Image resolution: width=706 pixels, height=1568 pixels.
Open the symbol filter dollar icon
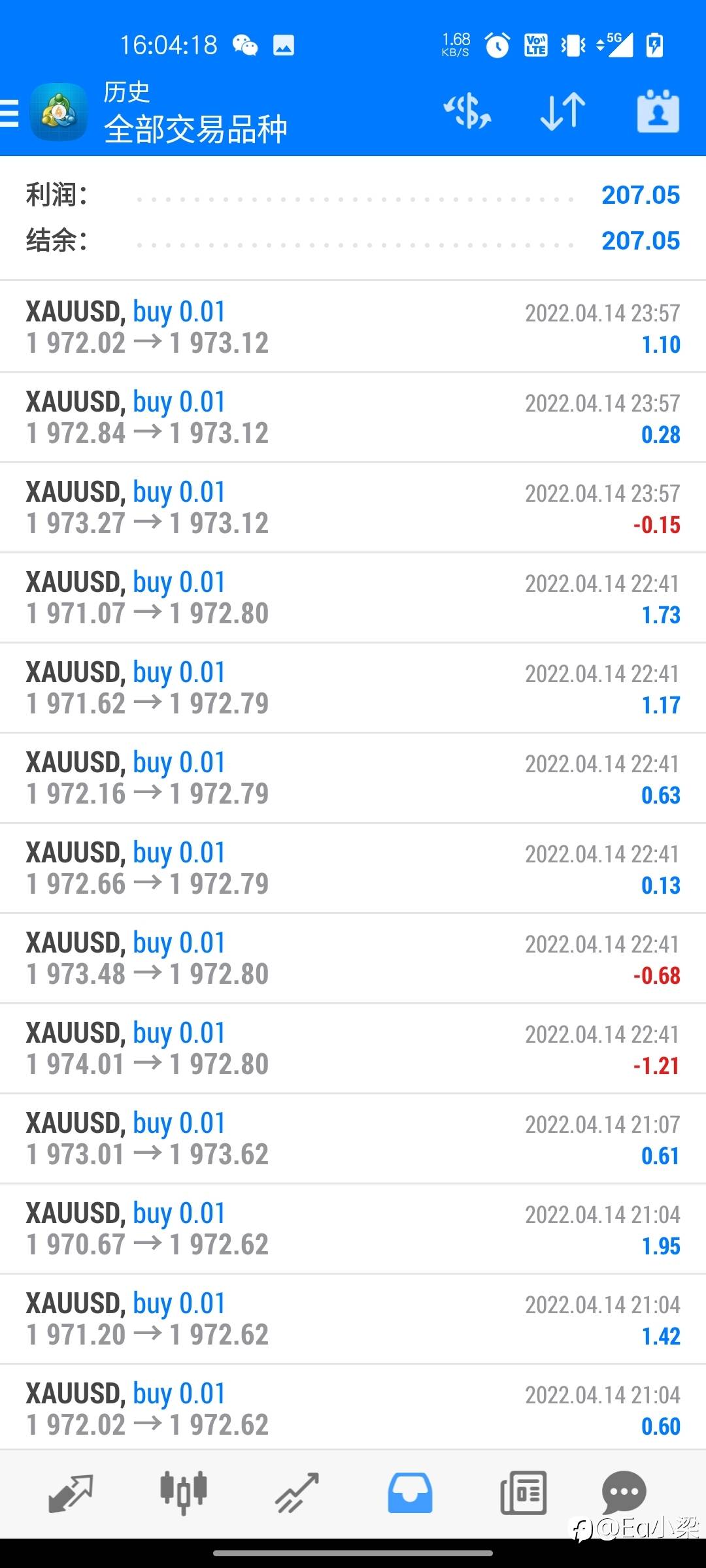(467, 111)
